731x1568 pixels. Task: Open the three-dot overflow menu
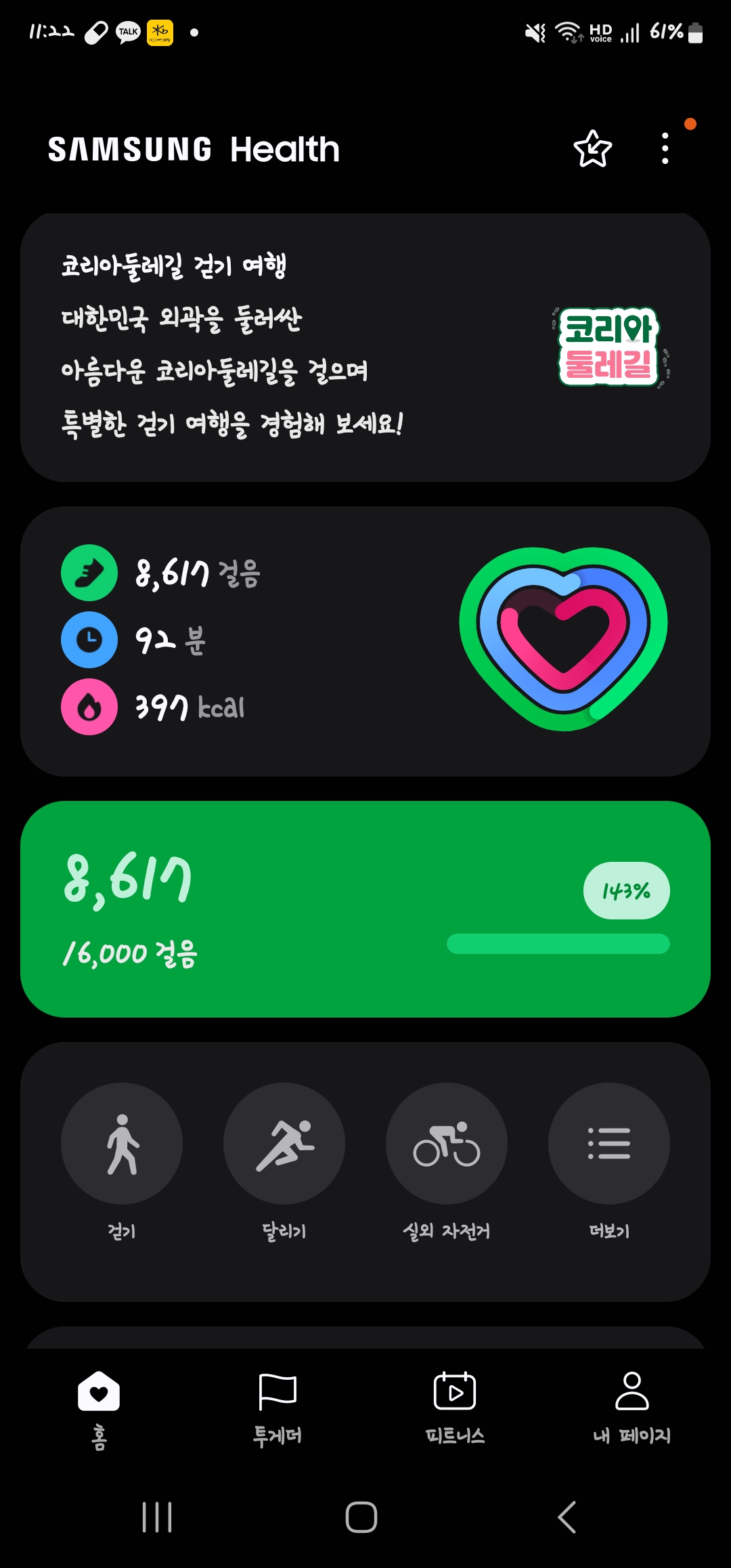coord(665,149)
